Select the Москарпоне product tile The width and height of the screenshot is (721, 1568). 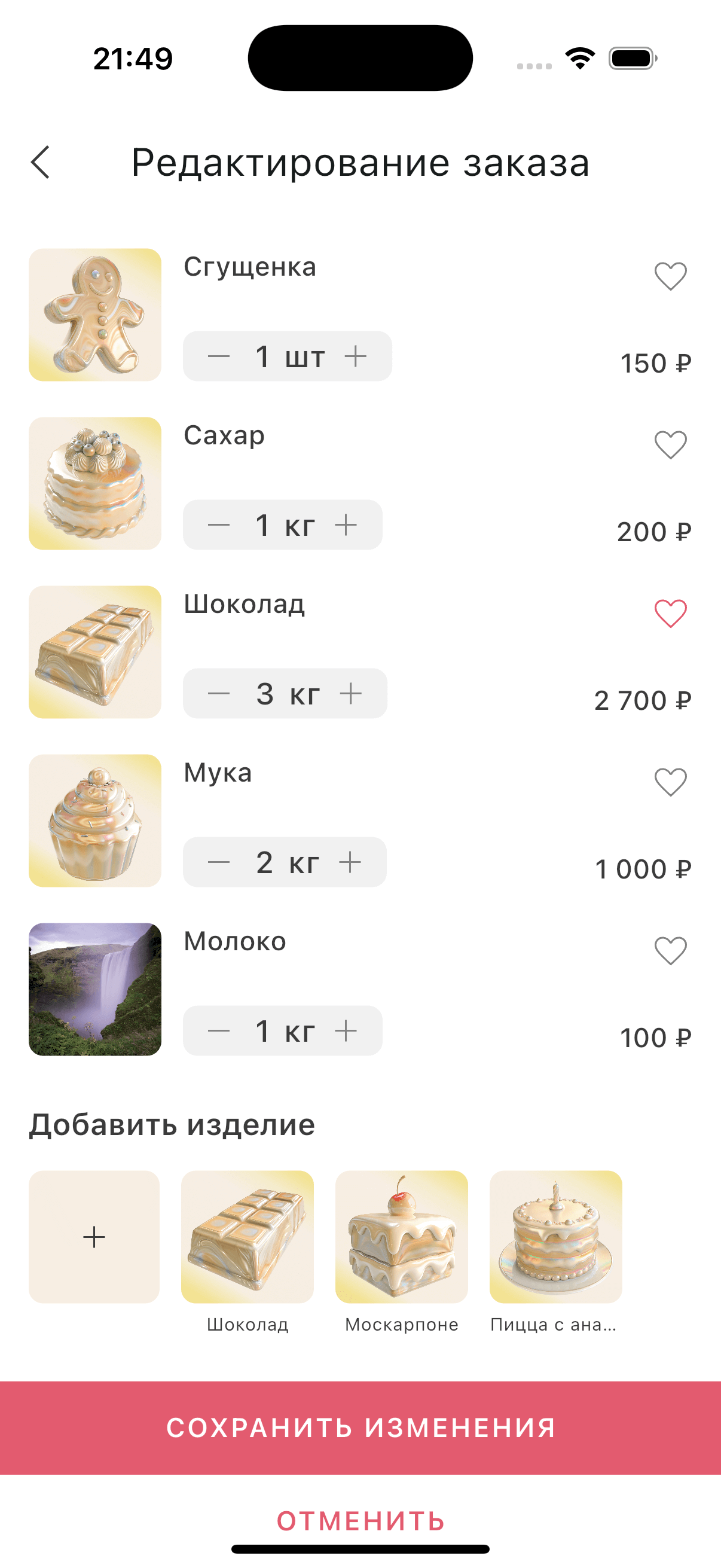point(402,1237)
